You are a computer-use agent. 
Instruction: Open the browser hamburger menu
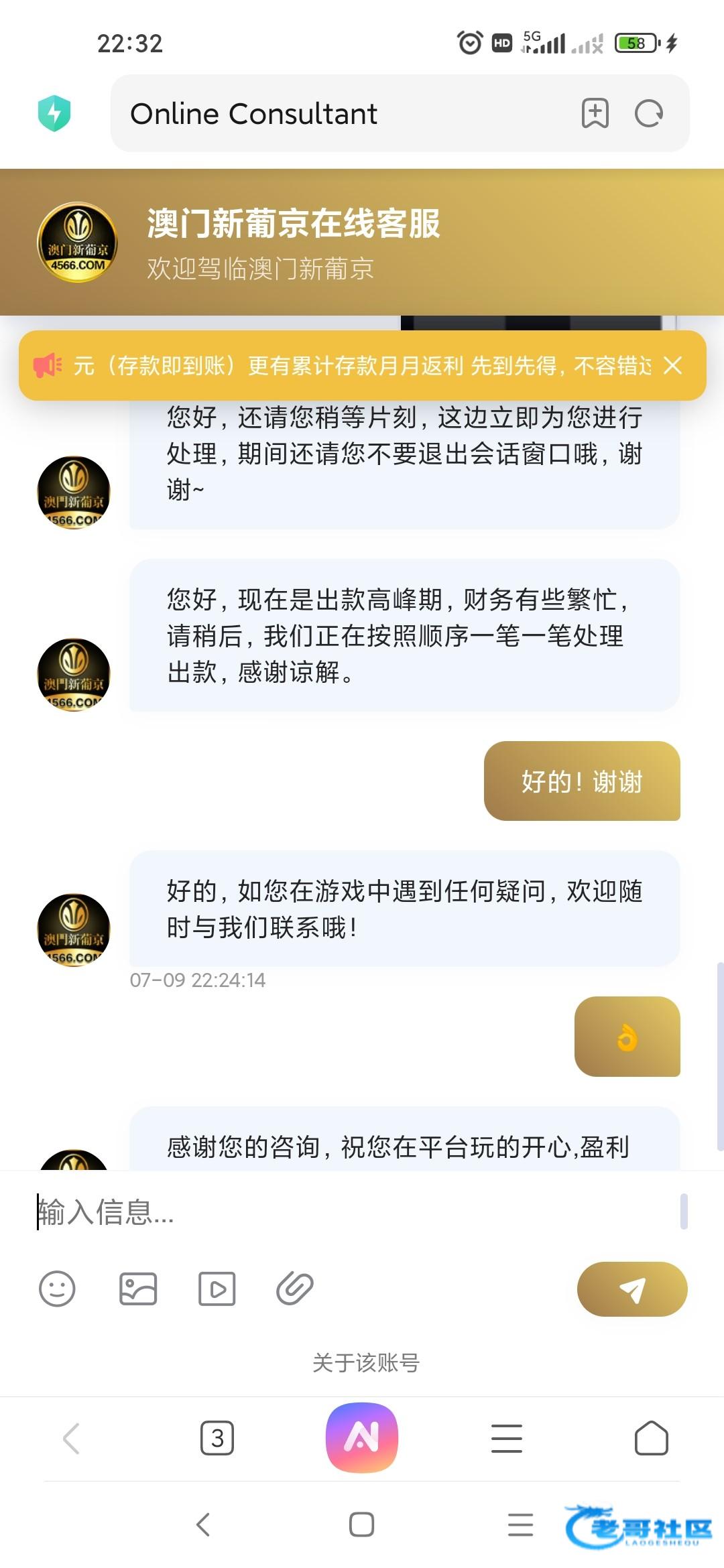click(x=507, y=1438)
